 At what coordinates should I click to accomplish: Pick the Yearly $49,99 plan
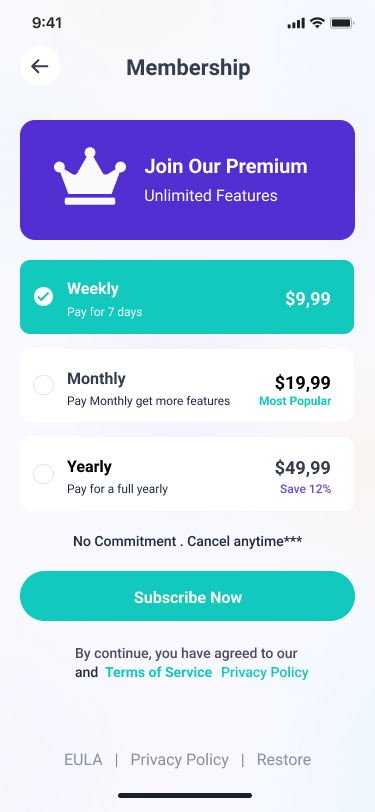tap(187, 474)
